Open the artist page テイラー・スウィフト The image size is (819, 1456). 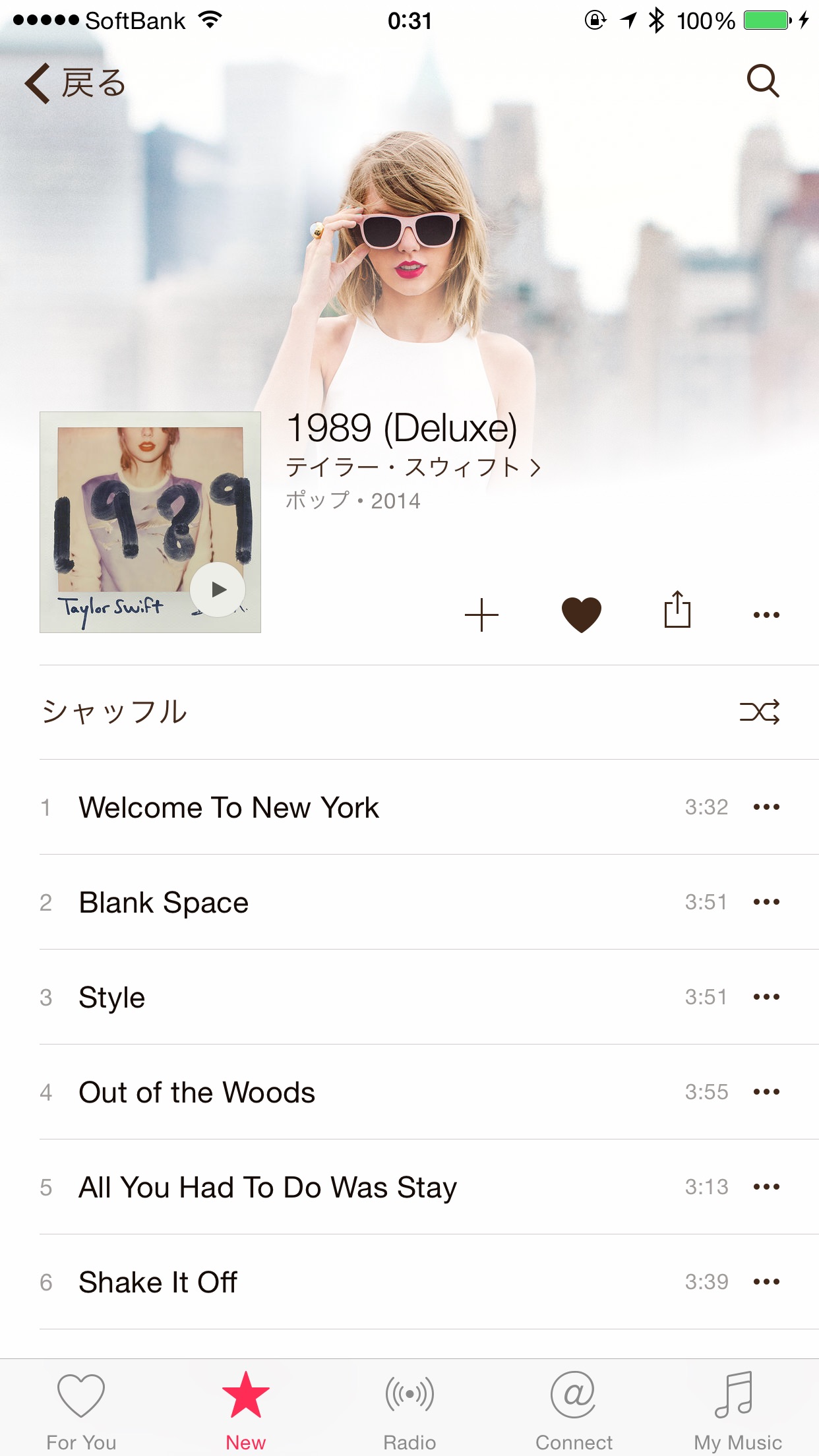point(413,467)
